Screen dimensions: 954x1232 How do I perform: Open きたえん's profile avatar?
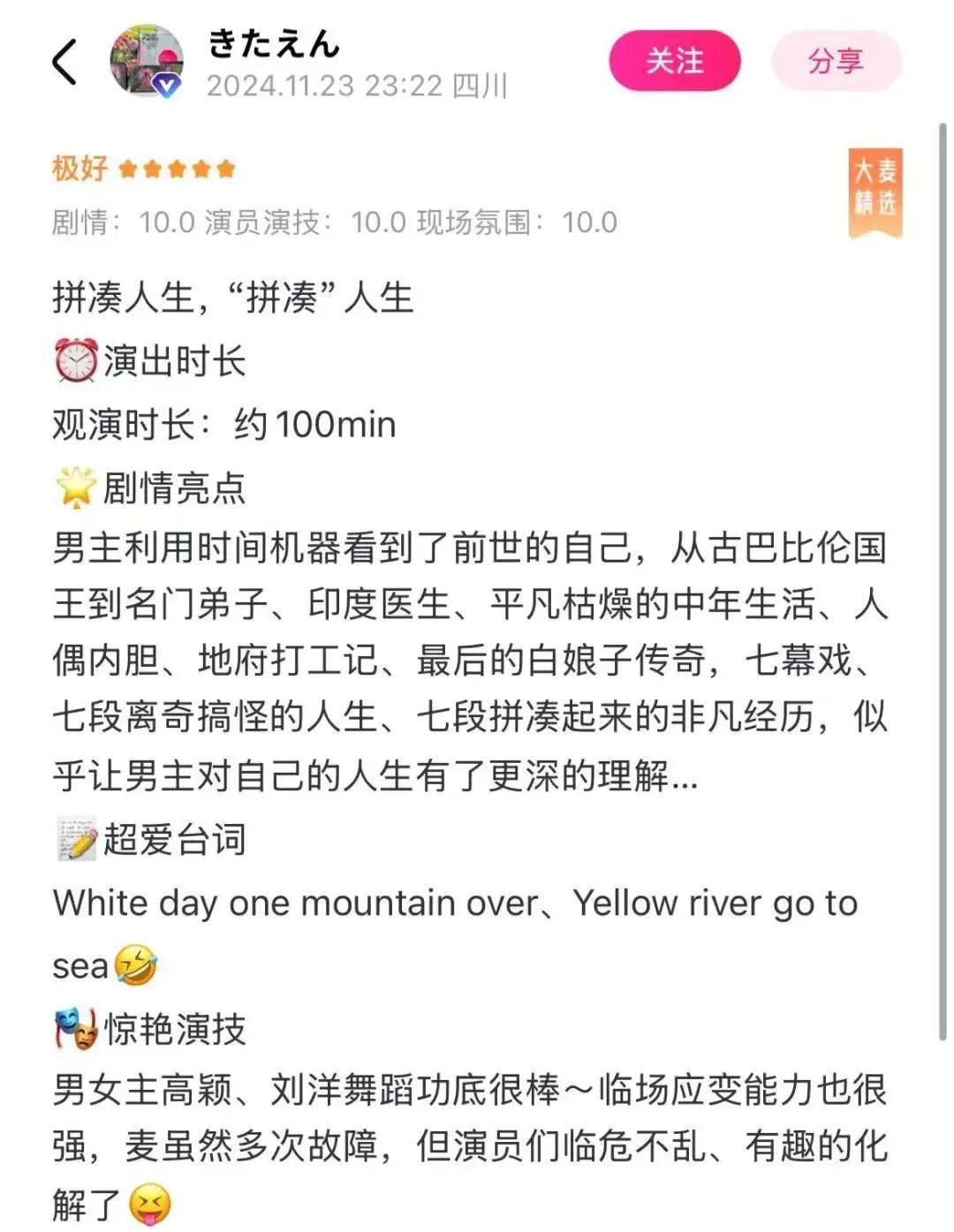(146, 60)
